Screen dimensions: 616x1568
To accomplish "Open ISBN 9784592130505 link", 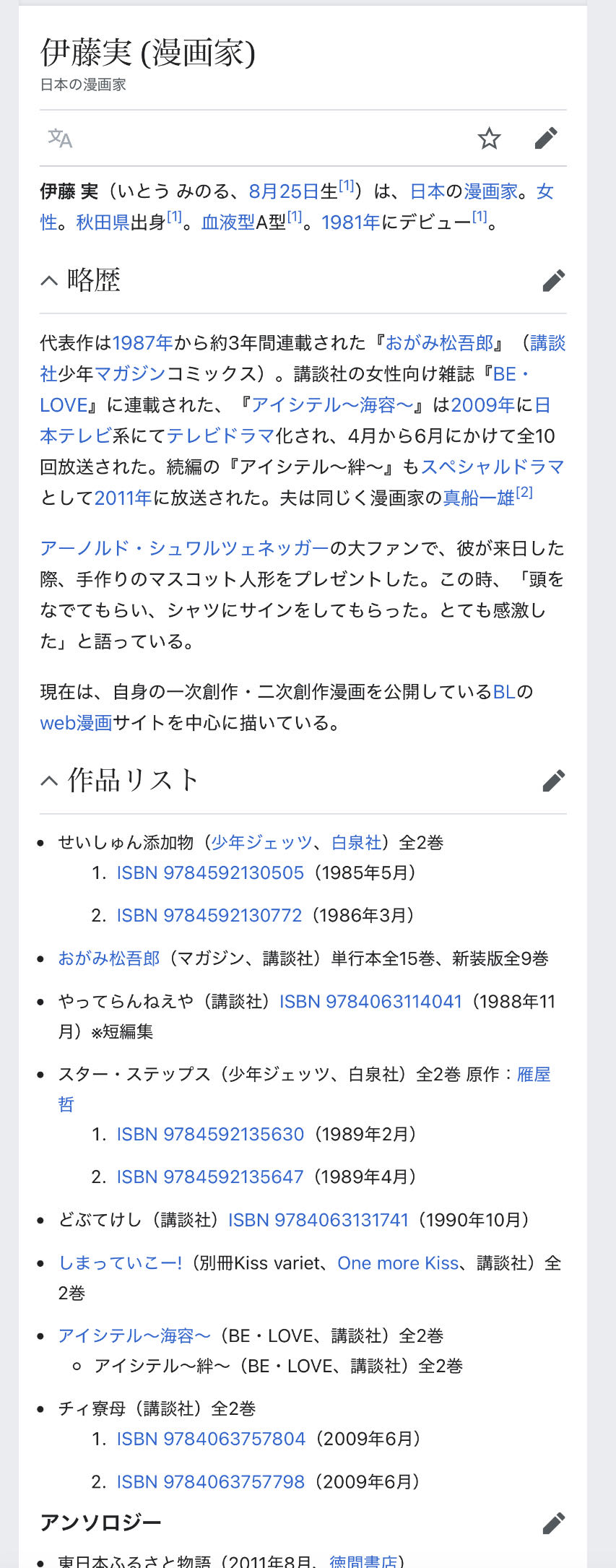I will [x=210, y=872].
